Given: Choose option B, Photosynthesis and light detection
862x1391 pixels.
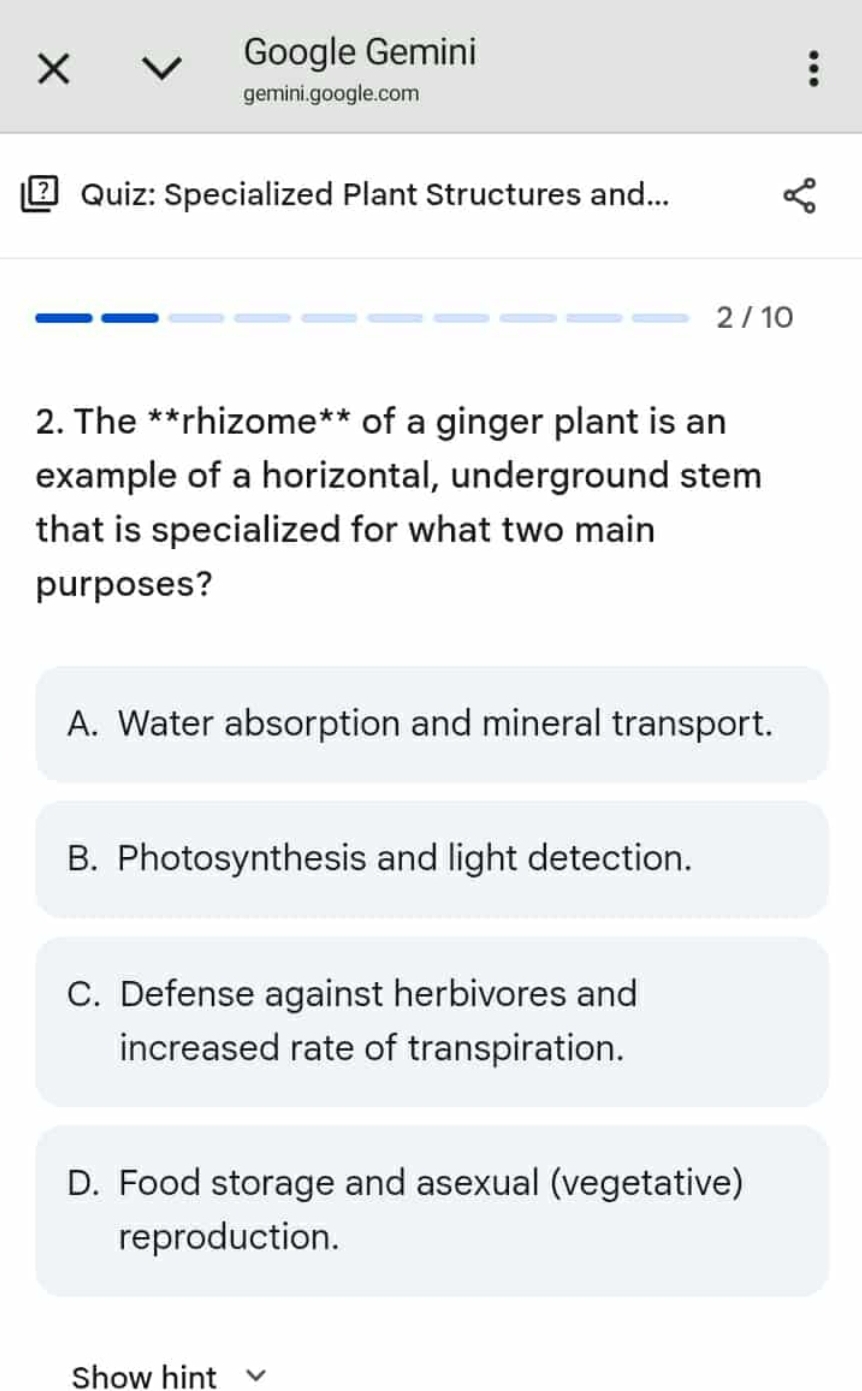Looking at the screenshot, I should tap(431, 858).
